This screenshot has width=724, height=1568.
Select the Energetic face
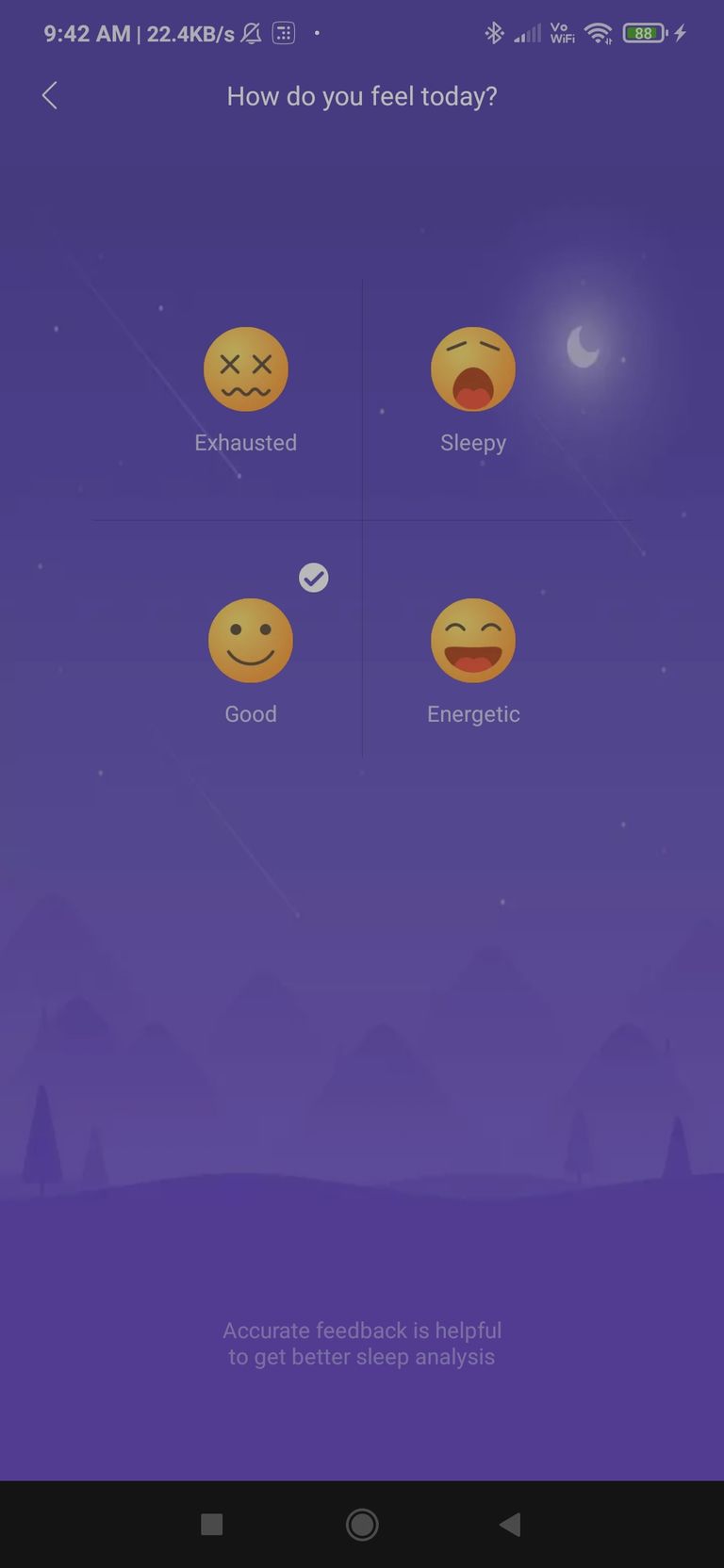tap(473, 641)
